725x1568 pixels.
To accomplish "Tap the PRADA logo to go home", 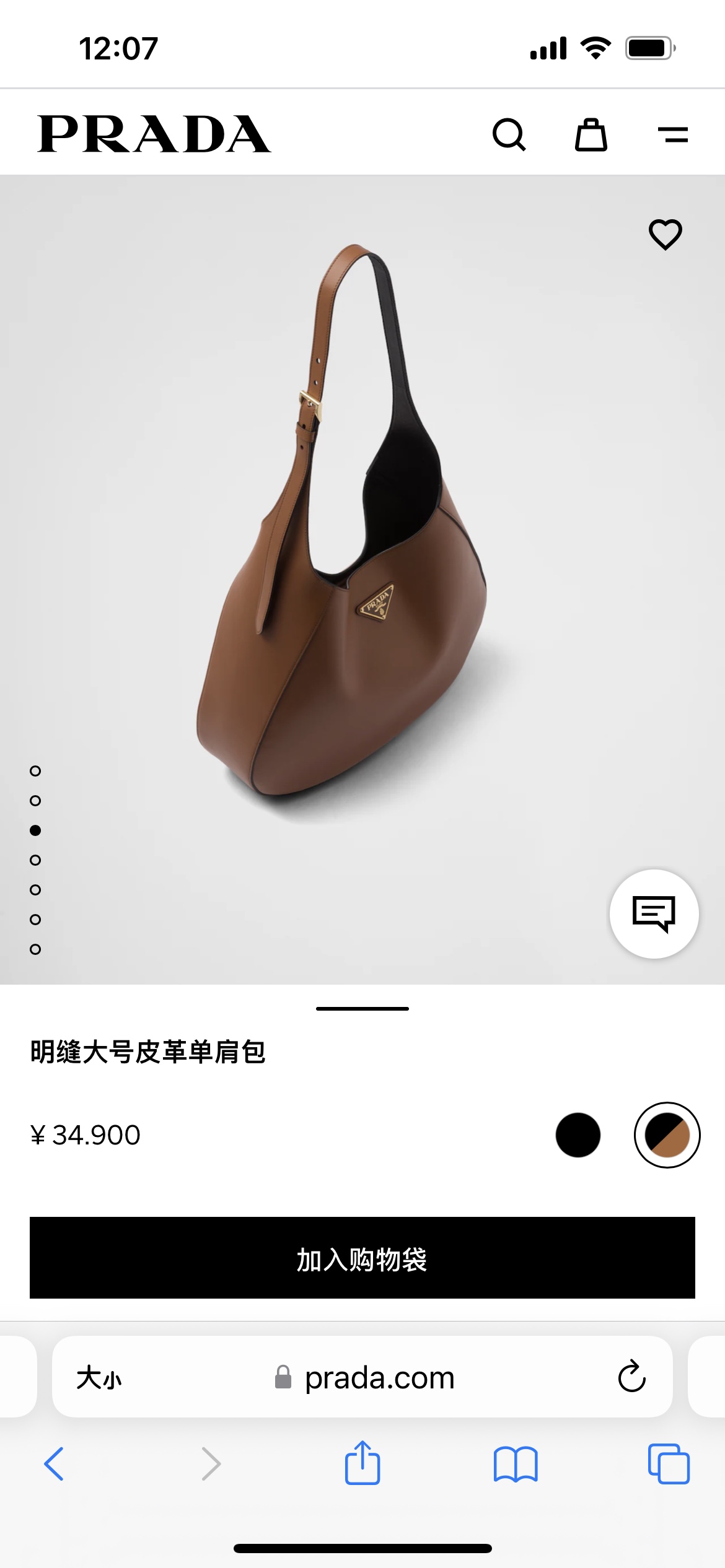I will (x=154, y=134).
